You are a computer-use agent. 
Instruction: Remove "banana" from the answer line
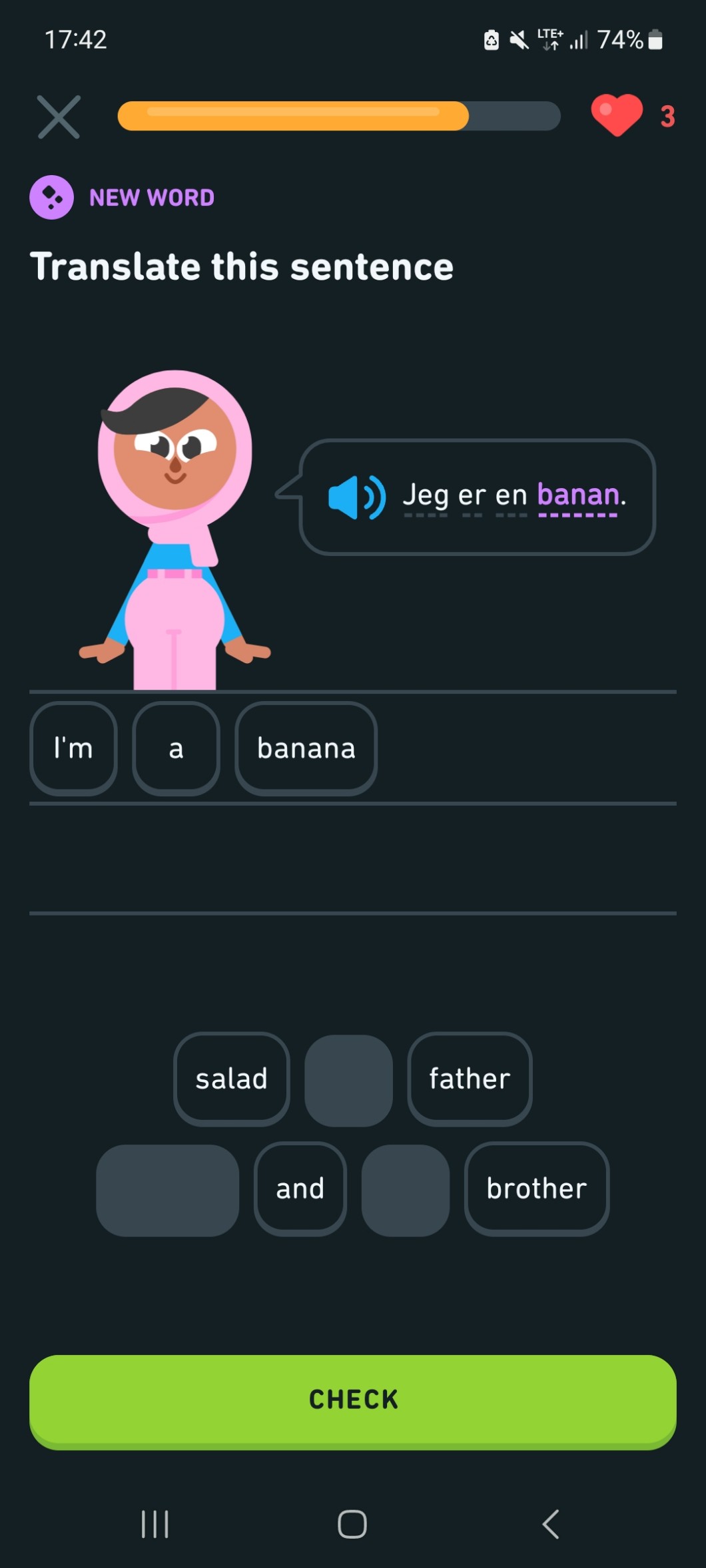coord(306,748)
